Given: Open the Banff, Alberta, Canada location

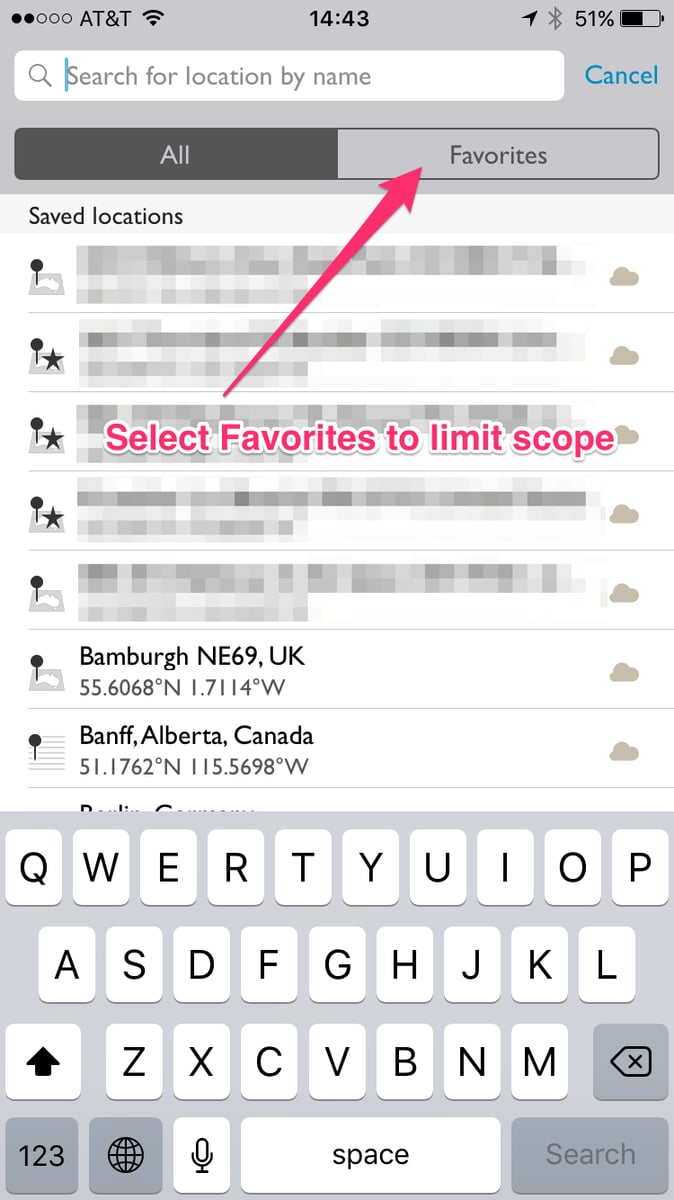Looking at the screenshot, I should (300, 750).
